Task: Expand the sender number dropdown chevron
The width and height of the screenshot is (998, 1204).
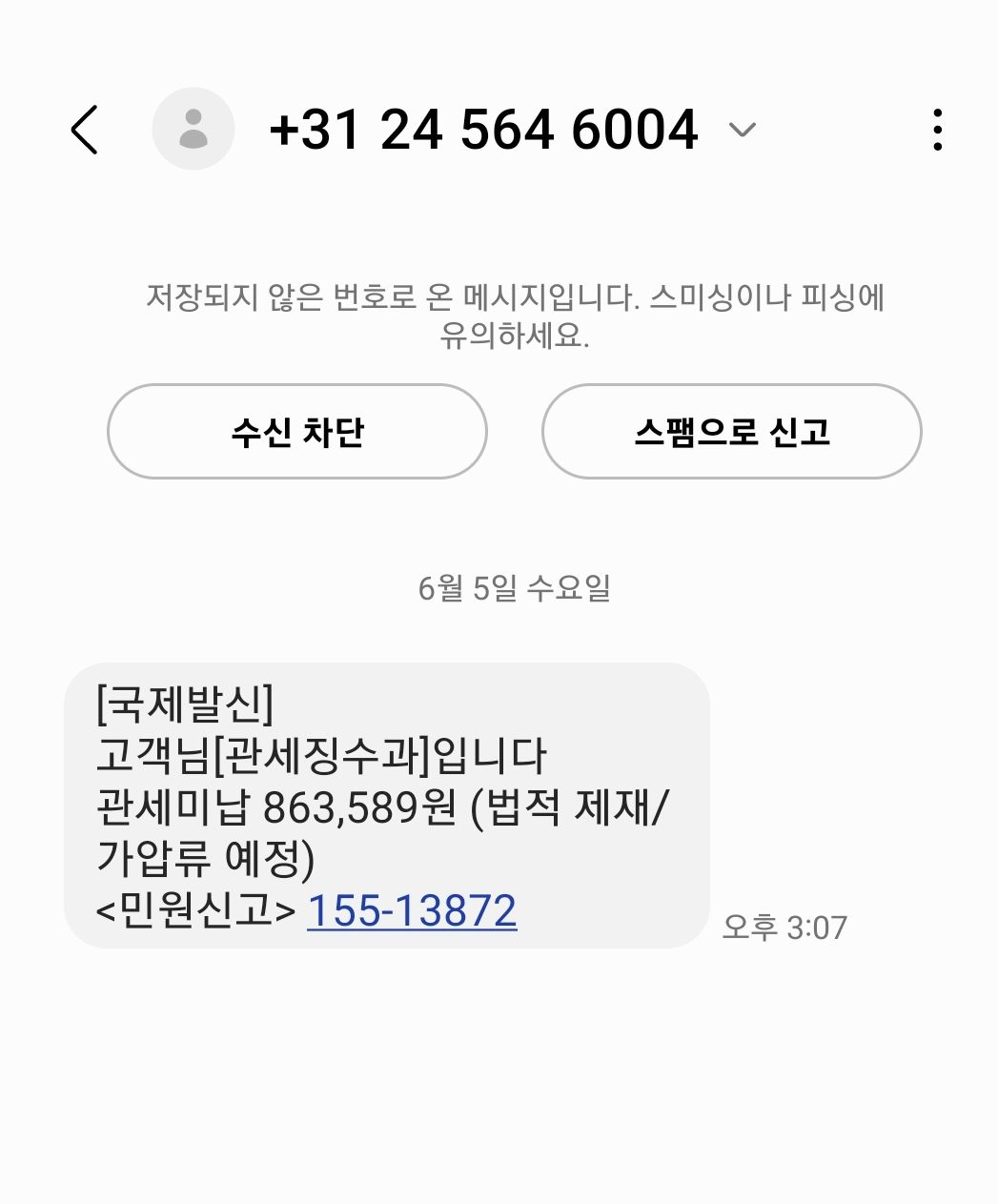Action: pyautogui.click(x=742, y=130)
